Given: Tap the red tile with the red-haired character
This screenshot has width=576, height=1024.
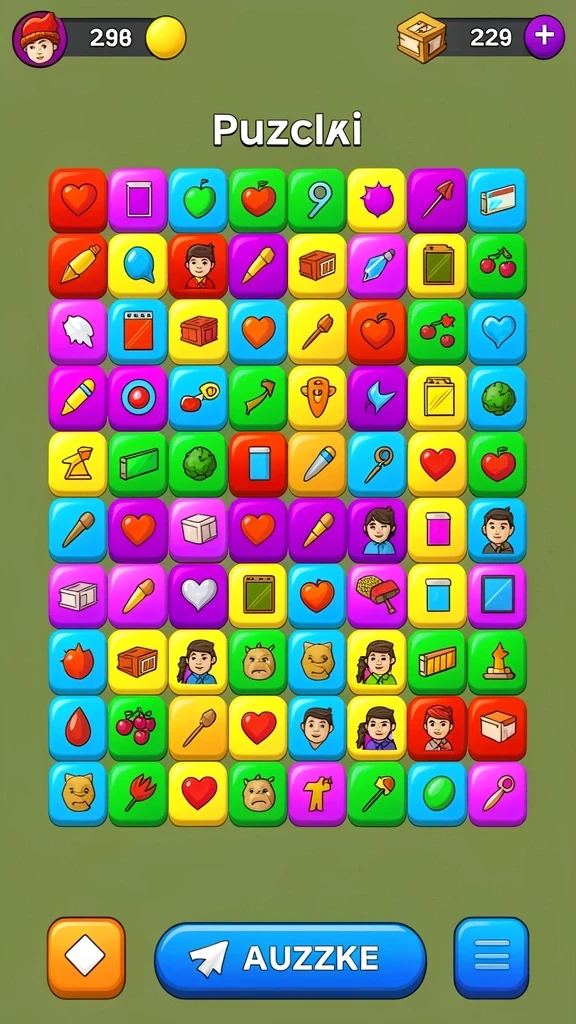Looking at the screenshot, I should coord(437,728).
